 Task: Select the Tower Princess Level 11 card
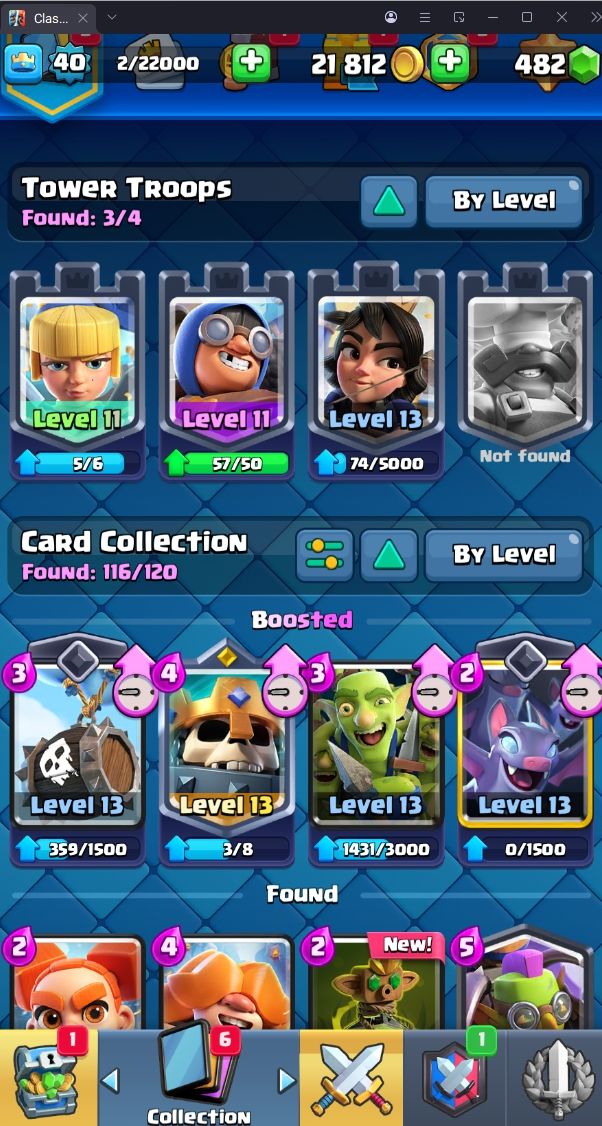pos(78,371)
